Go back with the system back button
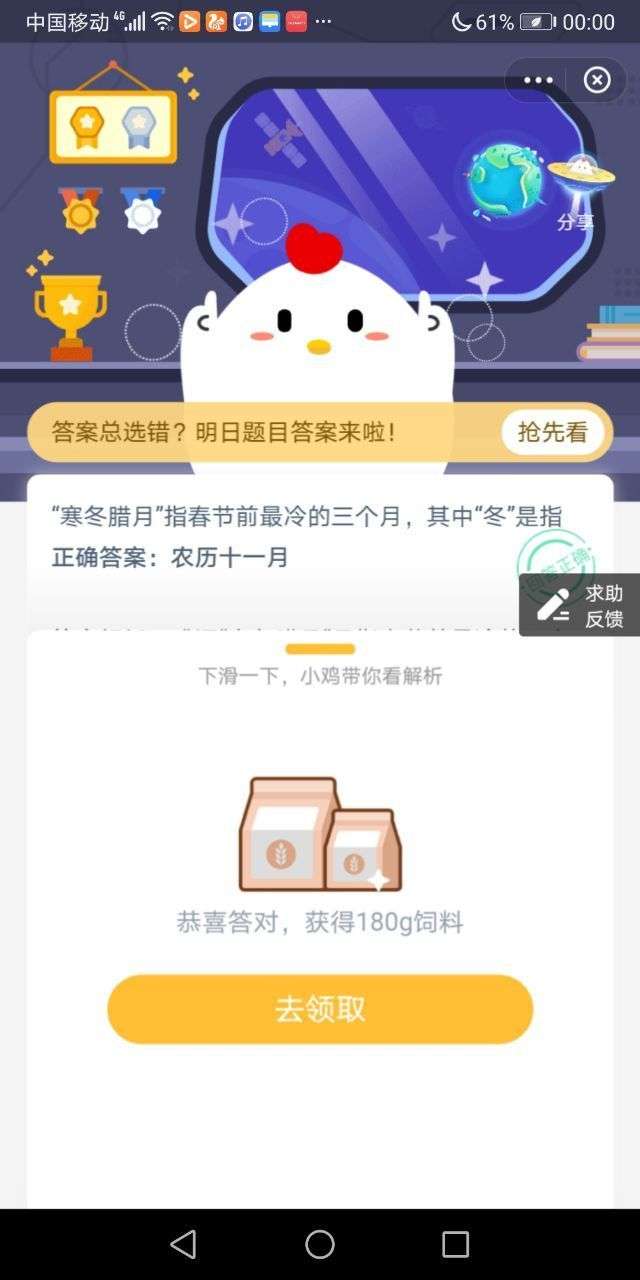This screenshot has height=1280, width=640. point(183,1244)
